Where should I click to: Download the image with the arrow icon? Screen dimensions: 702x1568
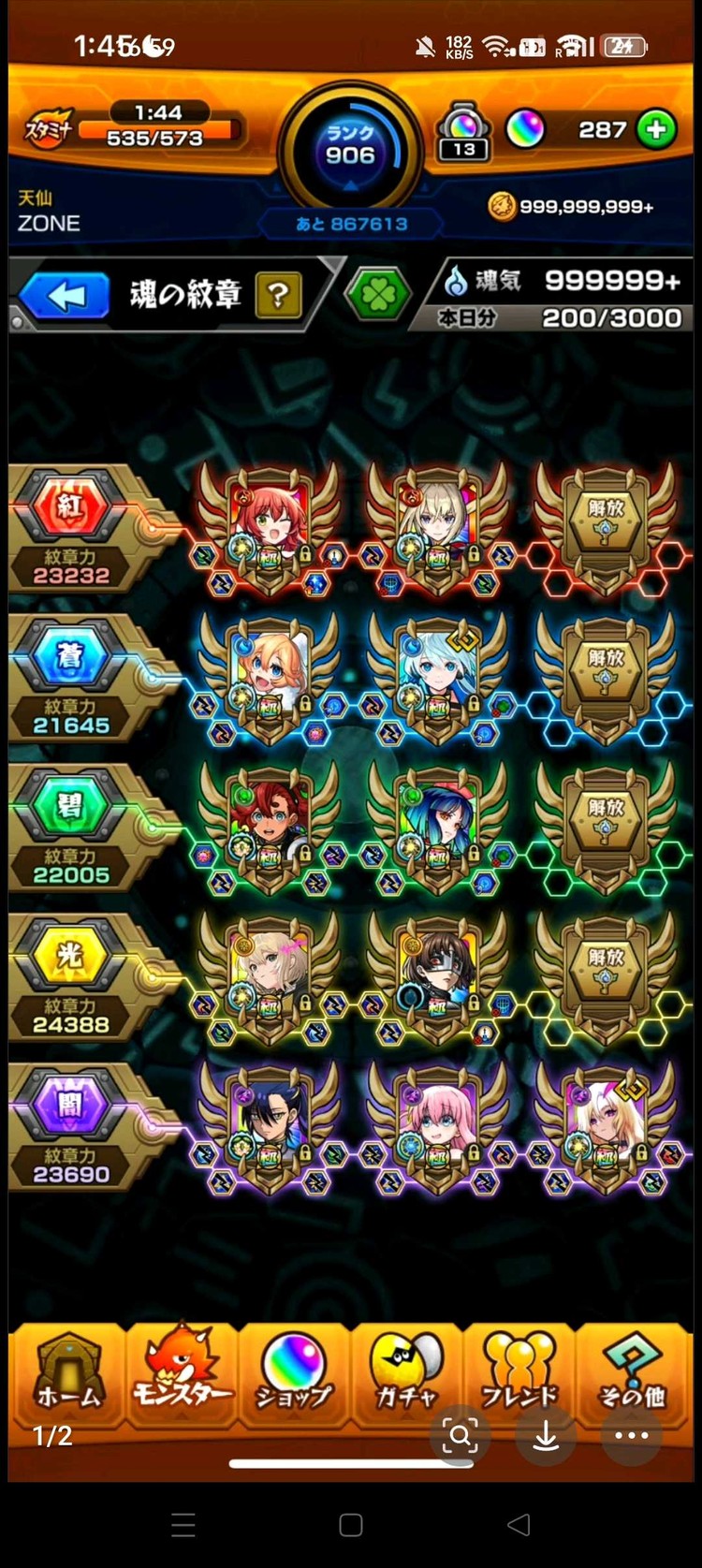[x=546, y=1435]
